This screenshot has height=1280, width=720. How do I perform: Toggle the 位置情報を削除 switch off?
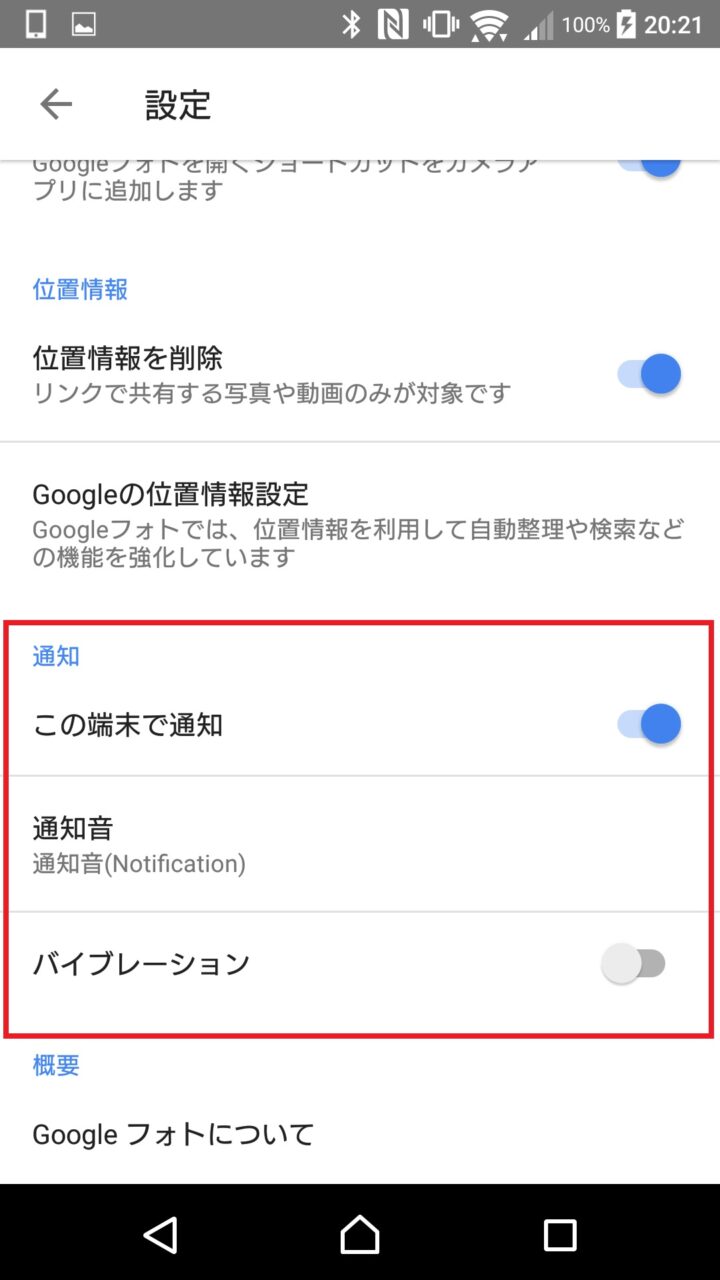pos(650,374)
